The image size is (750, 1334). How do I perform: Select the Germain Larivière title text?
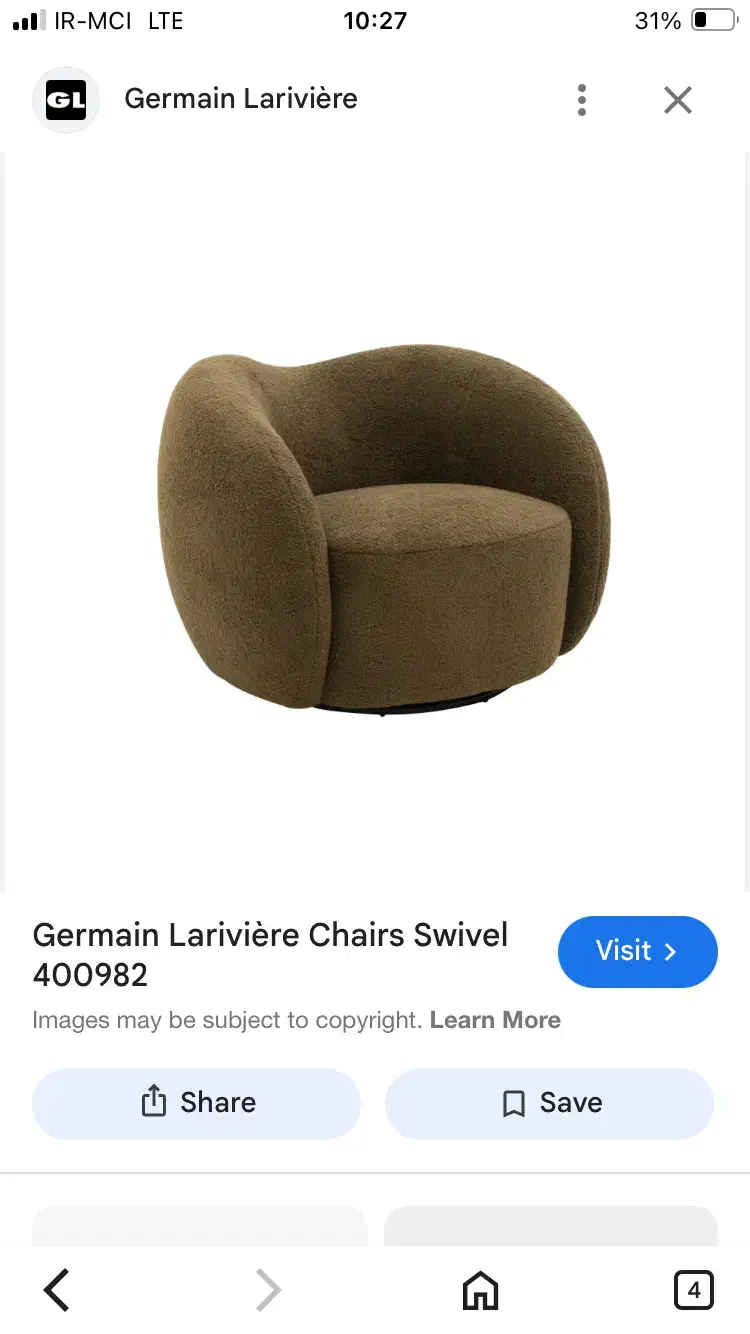(240, 98)
